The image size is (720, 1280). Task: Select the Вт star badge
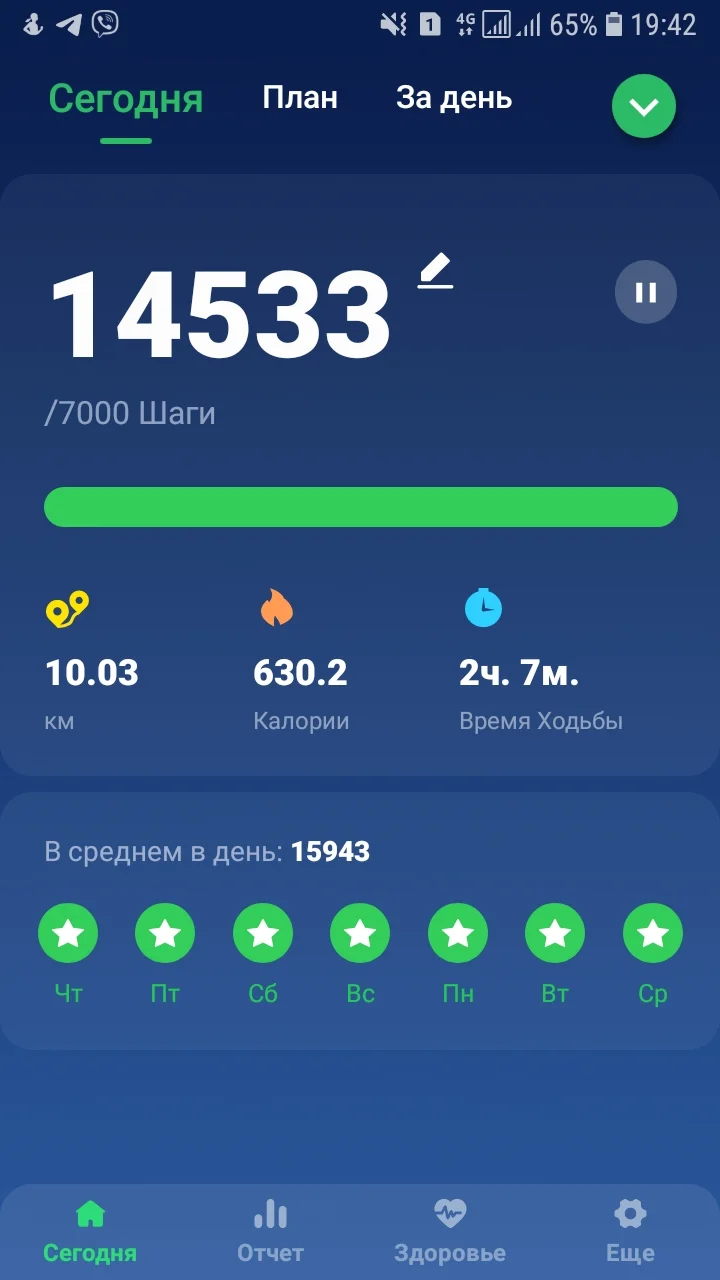tap(555, 934)
